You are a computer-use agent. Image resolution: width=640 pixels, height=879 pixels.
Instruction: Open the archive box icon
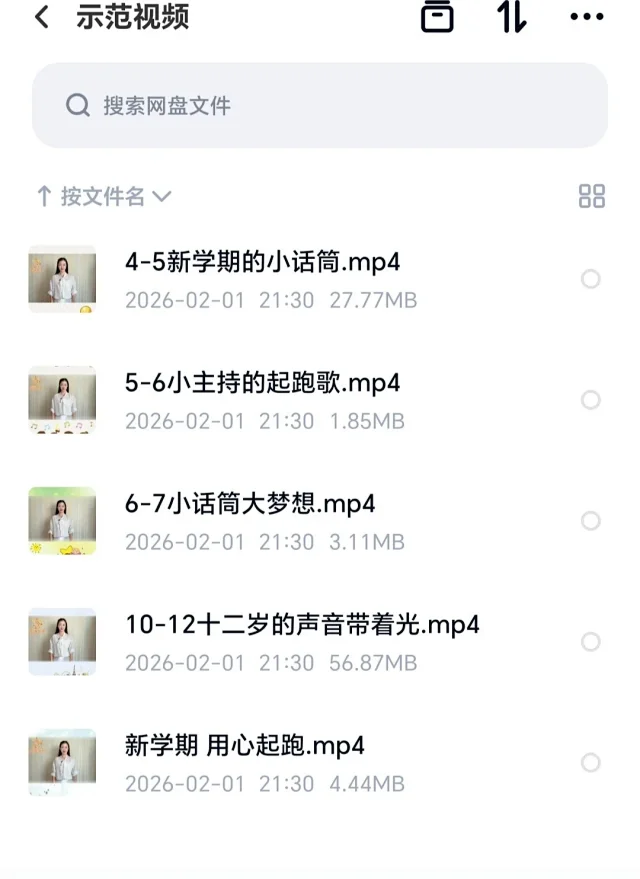[437, 17]
